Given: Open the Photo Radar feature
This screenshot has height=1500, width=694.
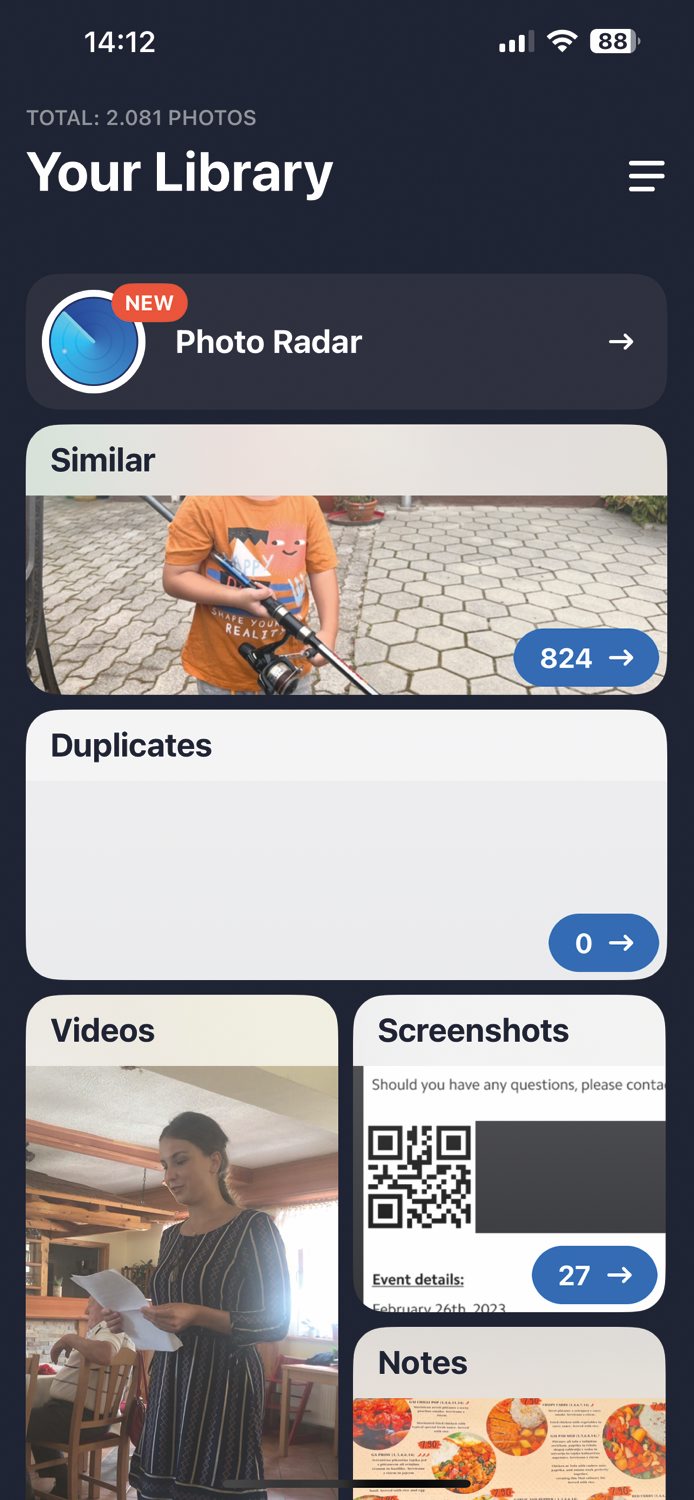Looking at the screenshot, I should pos(346,342).
